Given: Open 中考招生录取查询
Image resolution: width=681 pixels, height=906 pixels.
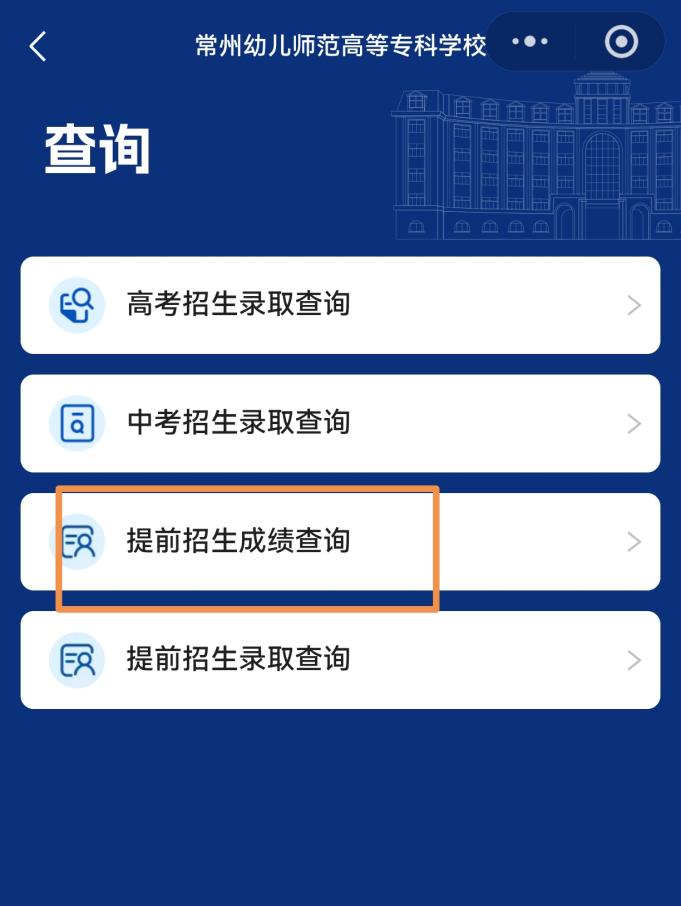Looking at the screenshot, I should (340, 423).
